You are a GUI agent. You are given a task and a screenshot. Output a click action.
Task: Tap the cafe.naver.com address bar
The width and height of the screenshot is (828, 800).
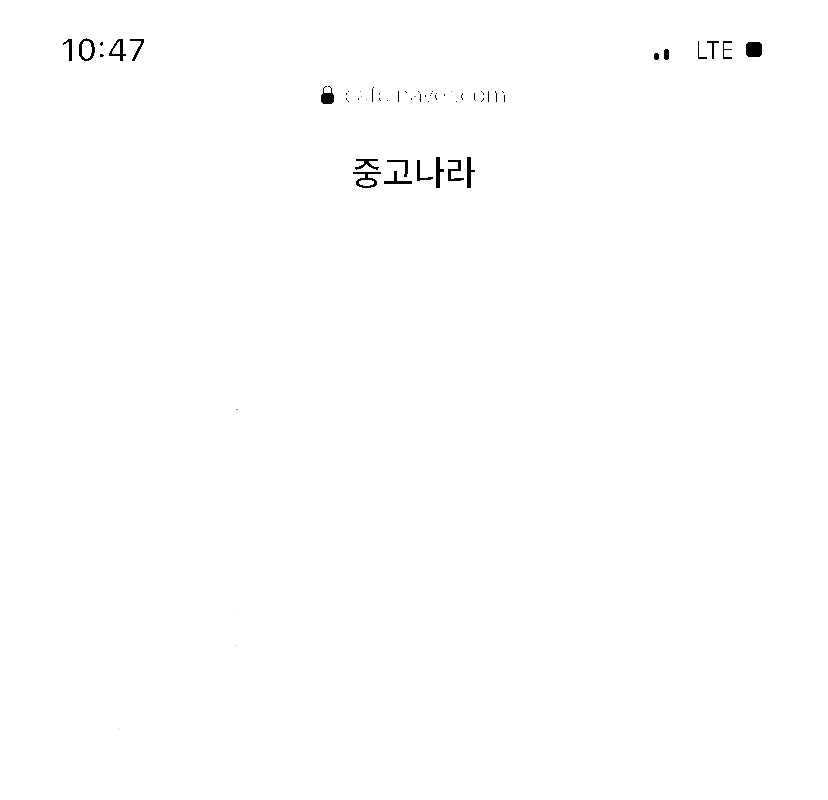point(414,95)
